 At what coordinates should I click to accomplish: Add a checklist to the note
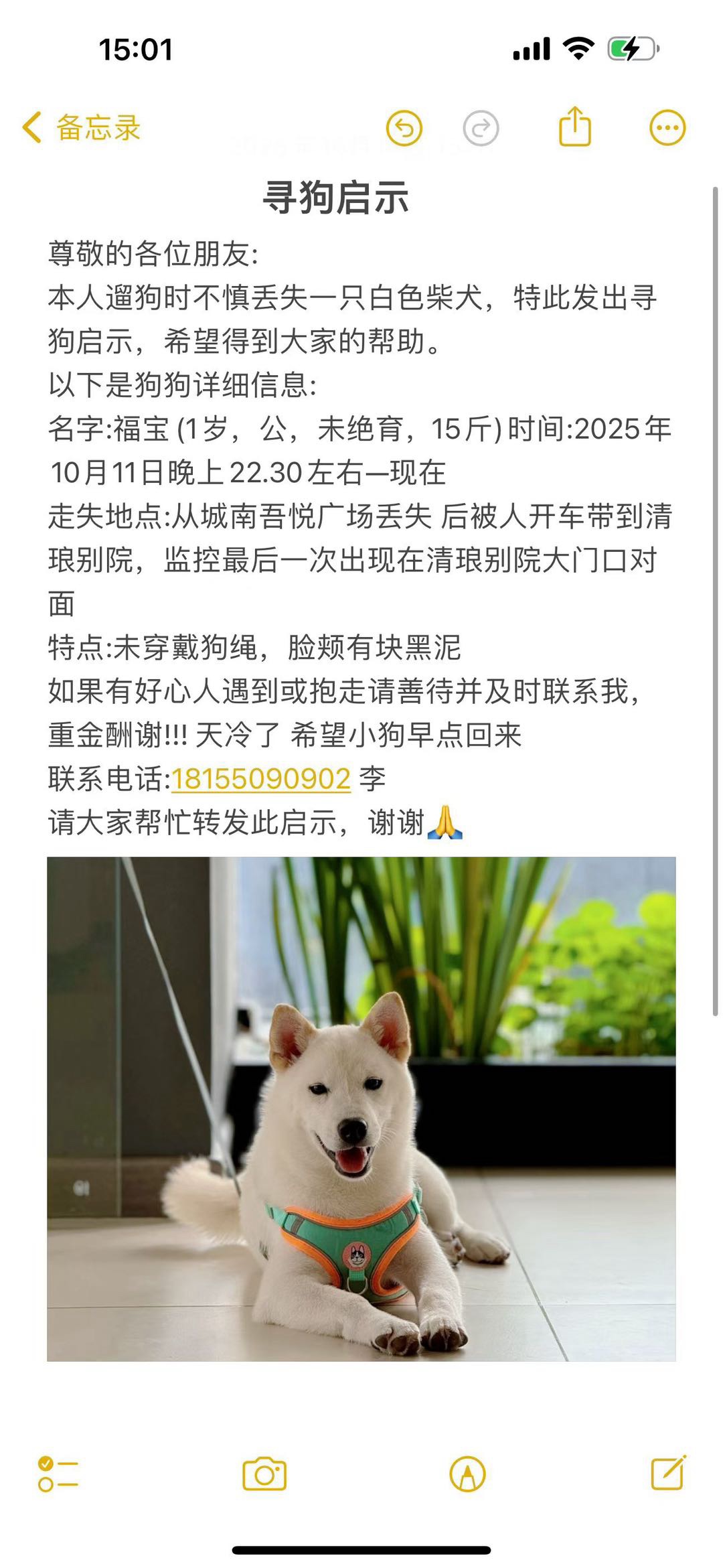tap(58, 1474)
